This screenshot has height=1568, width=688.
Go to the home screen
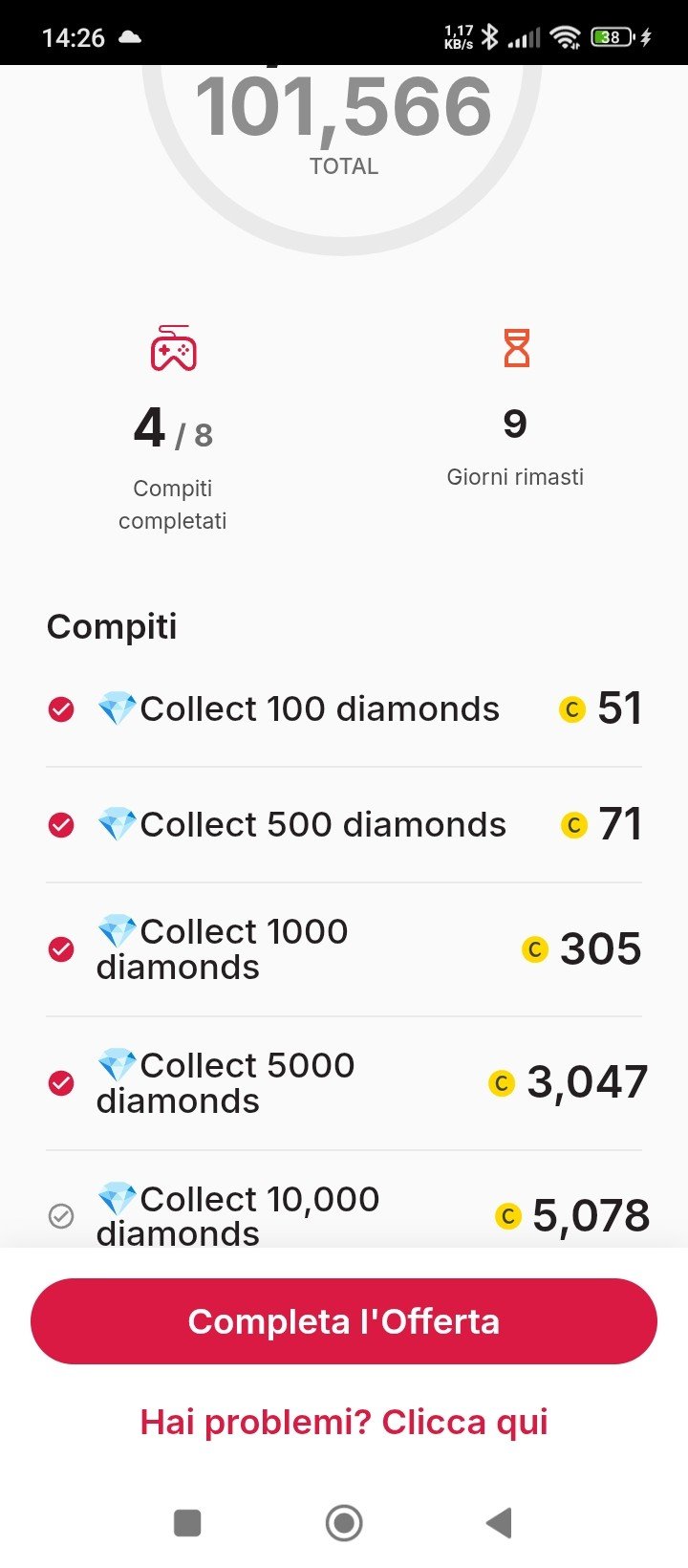click(344, 1522)
